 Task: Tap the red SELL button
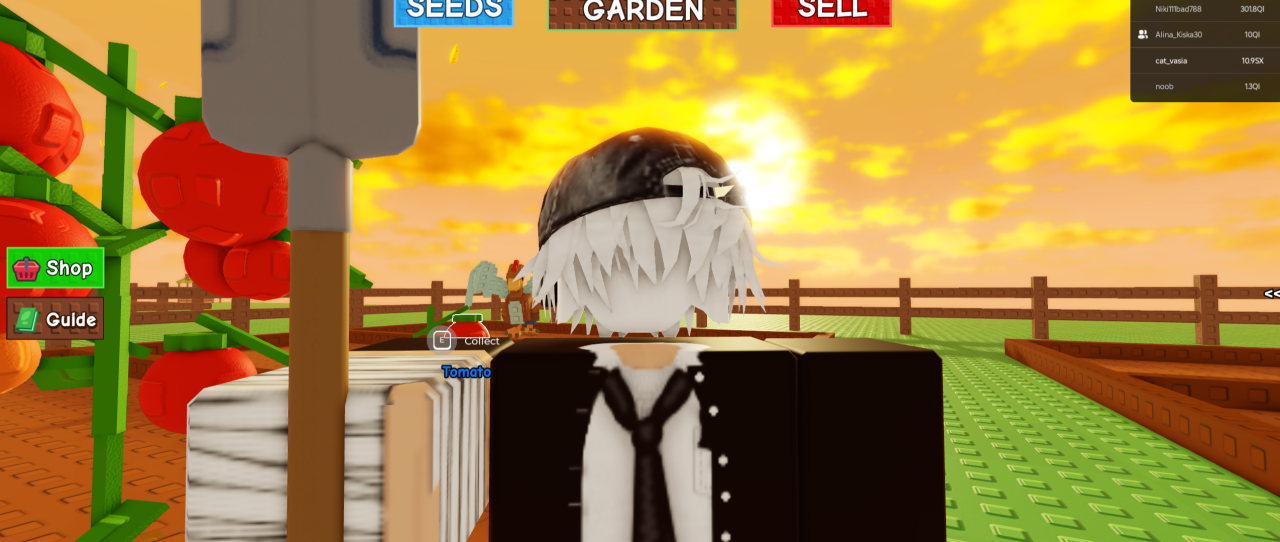pyautogui.click(x=831, y=11)
